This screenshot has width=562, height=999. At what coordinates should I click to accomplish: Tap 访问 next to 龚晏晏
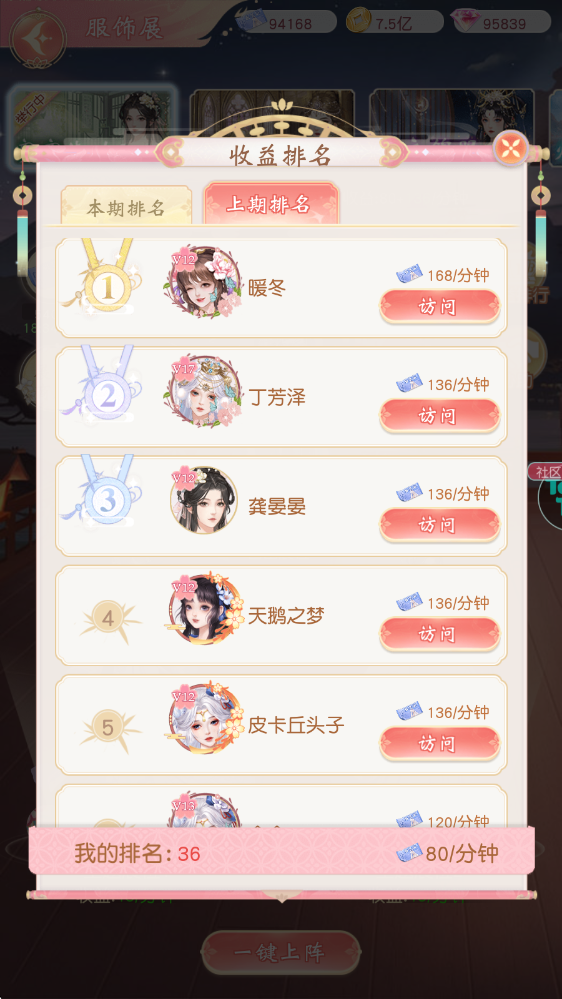(x=440, y=524)
